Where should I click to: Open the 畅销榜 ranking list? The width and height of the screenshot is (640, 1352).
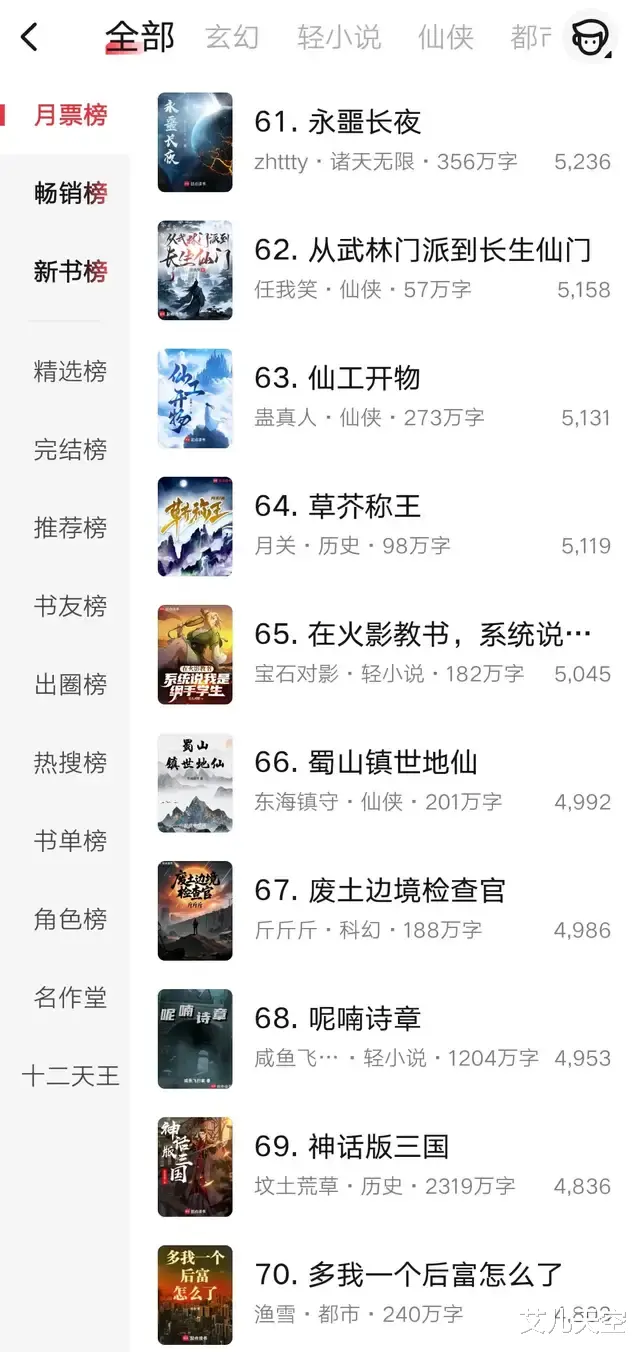pyautogui.click(x=70, y=193)
